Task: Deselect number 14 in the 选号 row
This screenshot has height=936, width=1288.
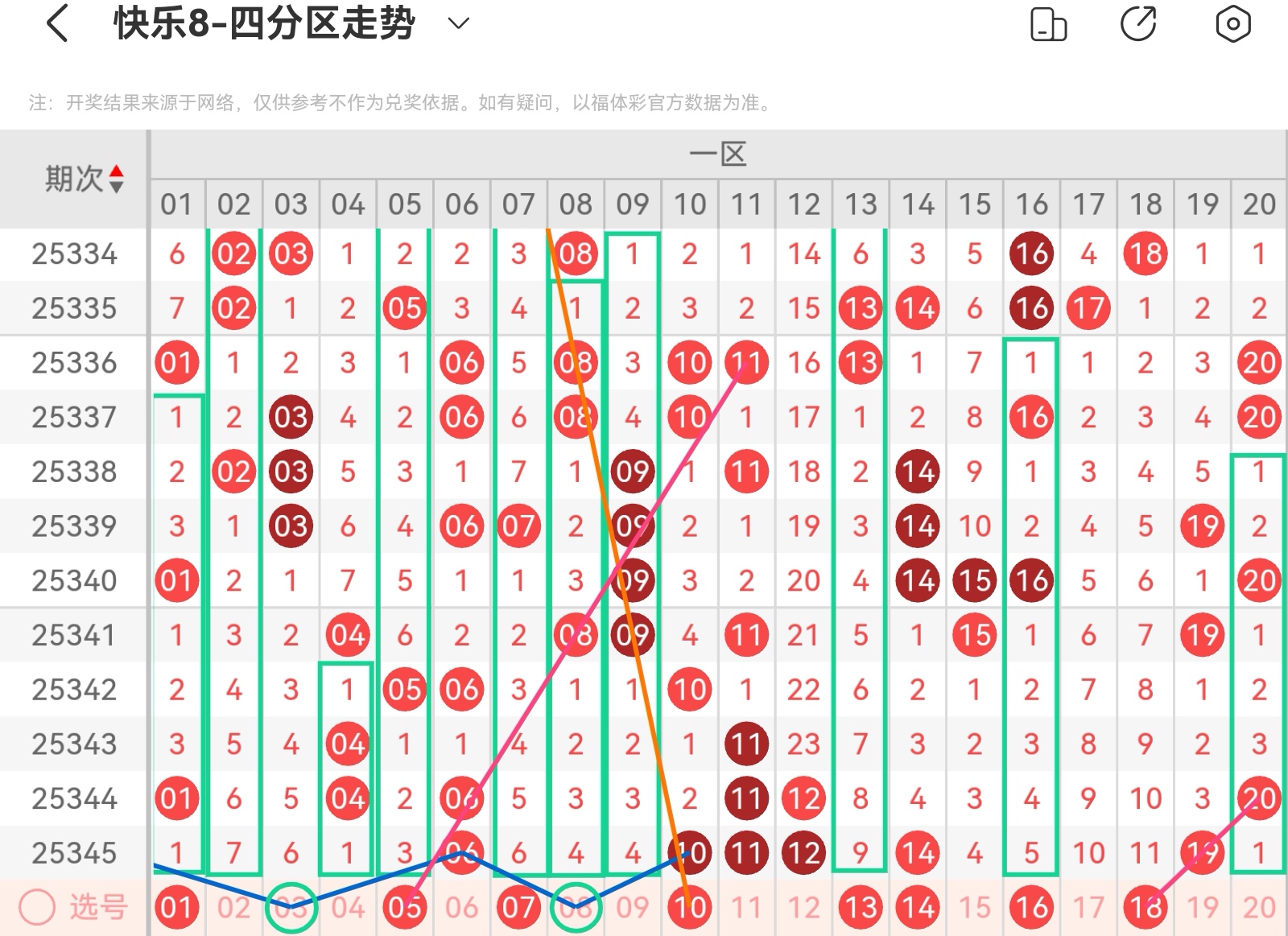Action: 918,907
